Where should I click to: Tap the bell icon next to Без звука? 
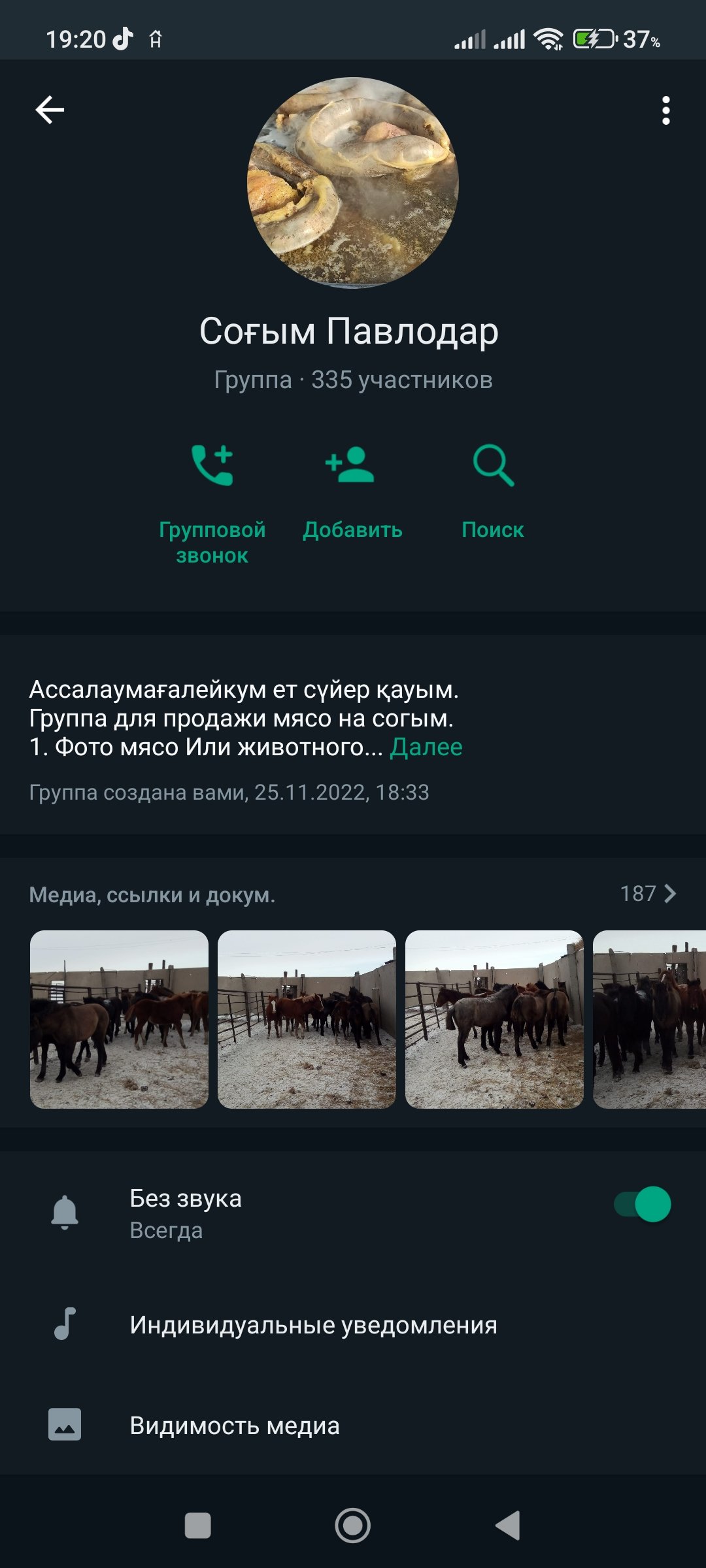[63, 1210]
